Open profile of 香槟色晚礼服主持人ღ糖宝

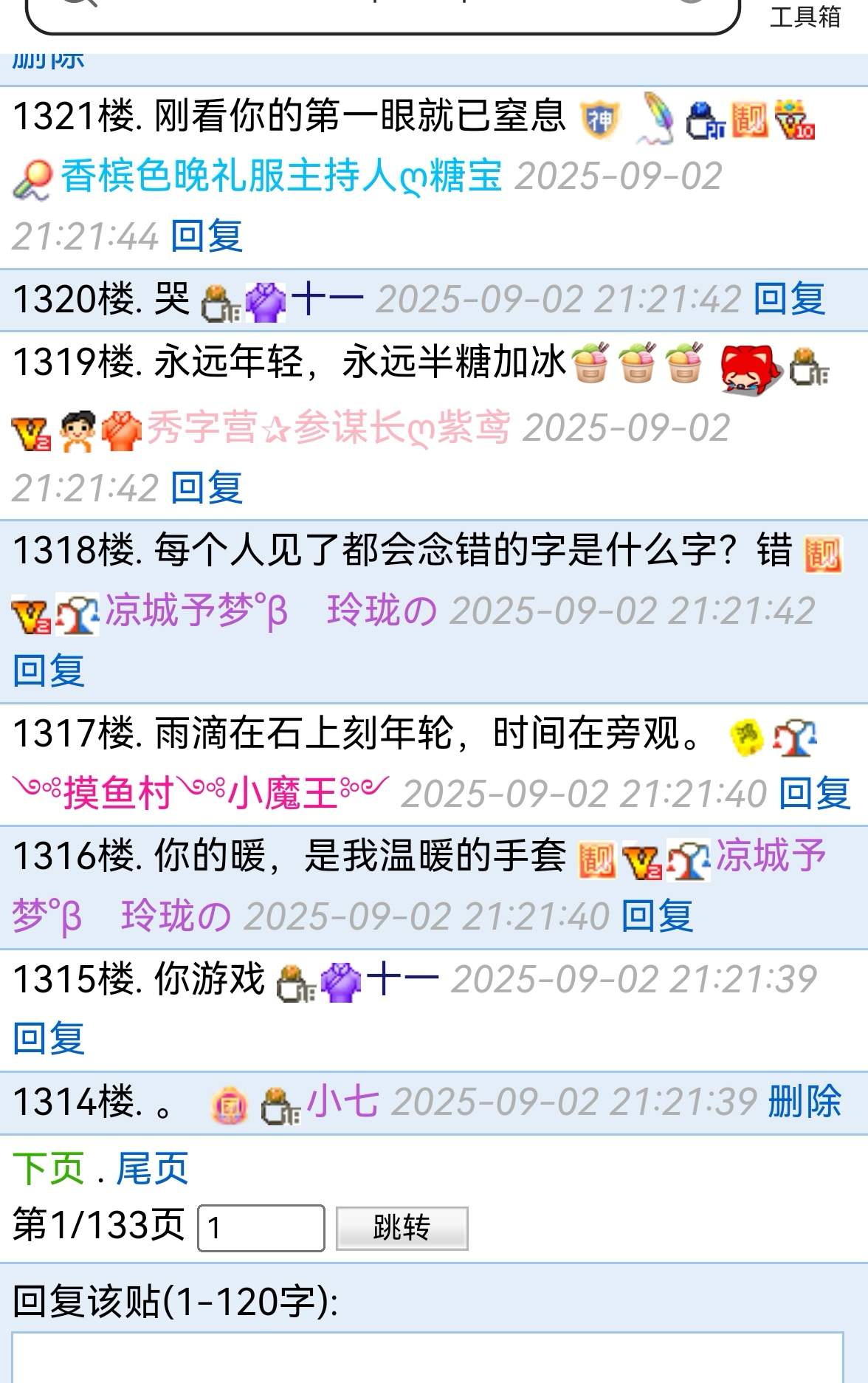tap(280, 176)
